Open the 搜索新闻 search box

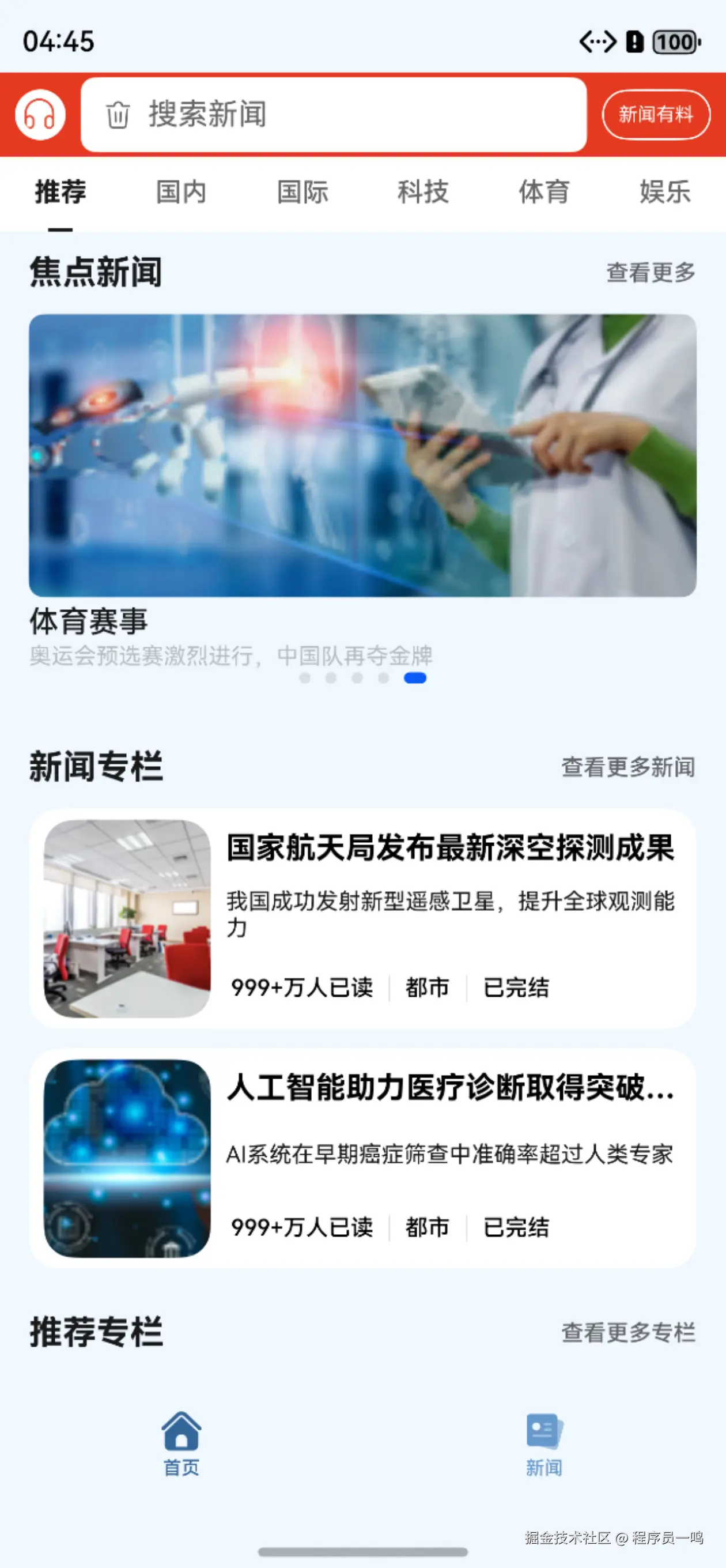[x=334, y=115]
